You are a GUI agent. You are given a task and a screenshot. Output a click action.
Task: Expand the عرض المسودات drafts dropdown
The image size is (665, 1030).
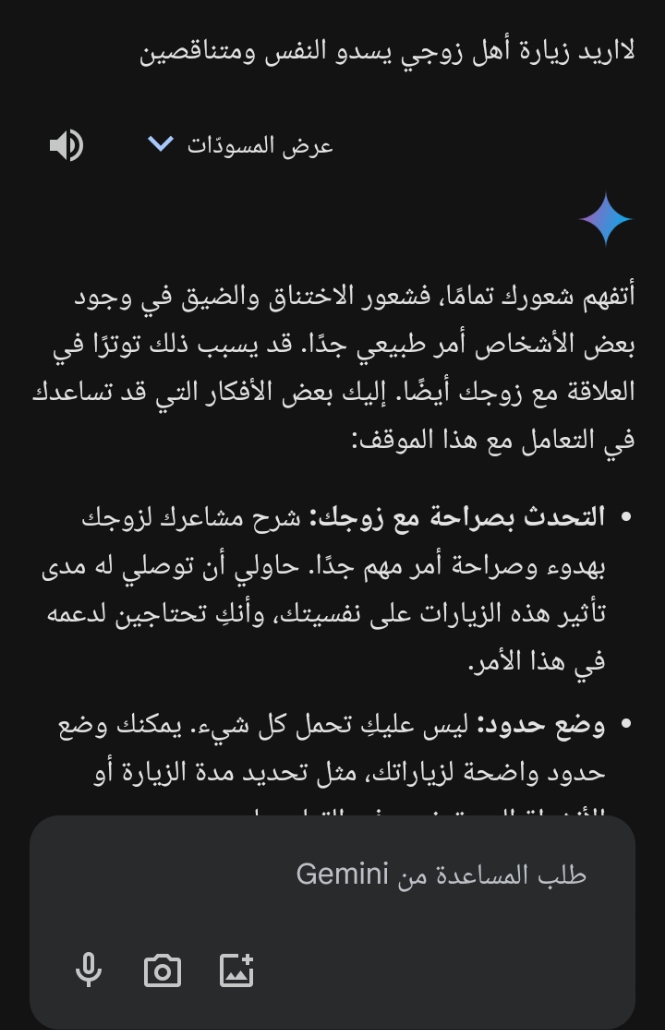tap(240, 146)
